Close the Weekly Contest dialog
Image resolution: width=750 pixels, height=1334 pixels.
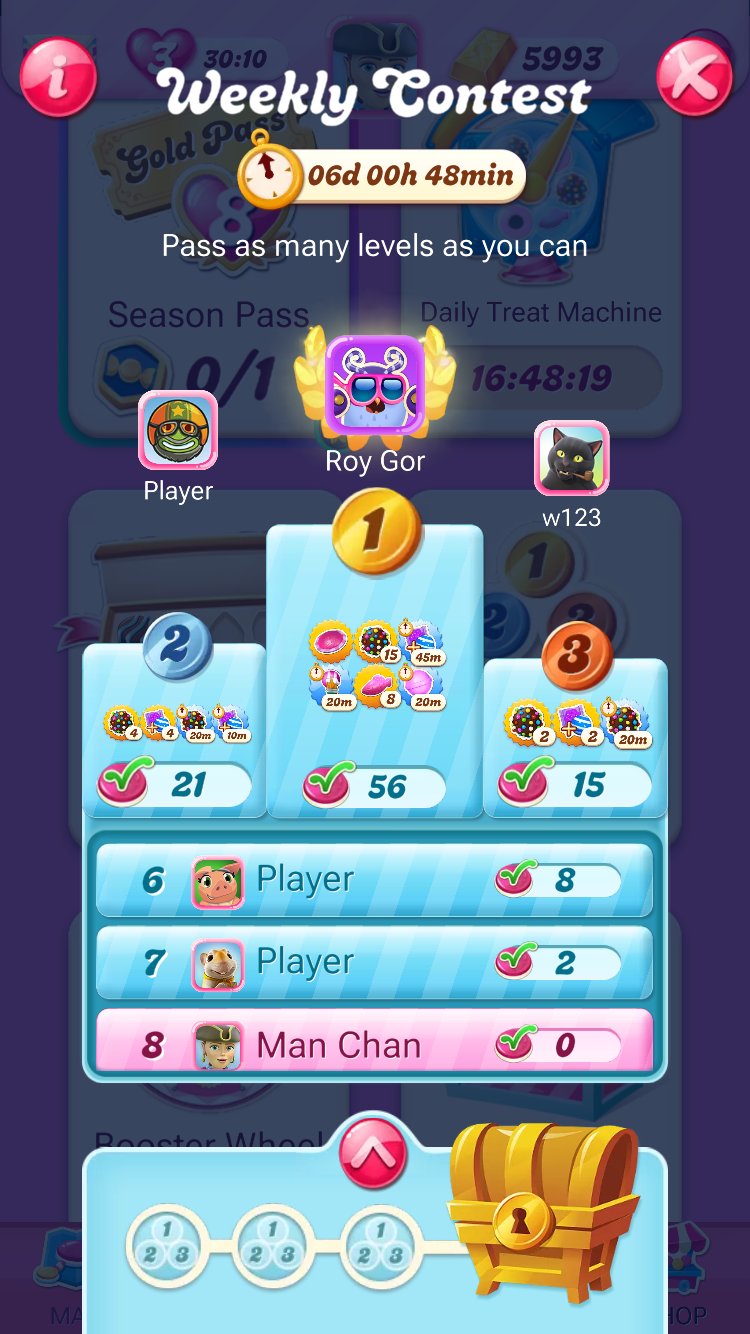tap(694, 77)
